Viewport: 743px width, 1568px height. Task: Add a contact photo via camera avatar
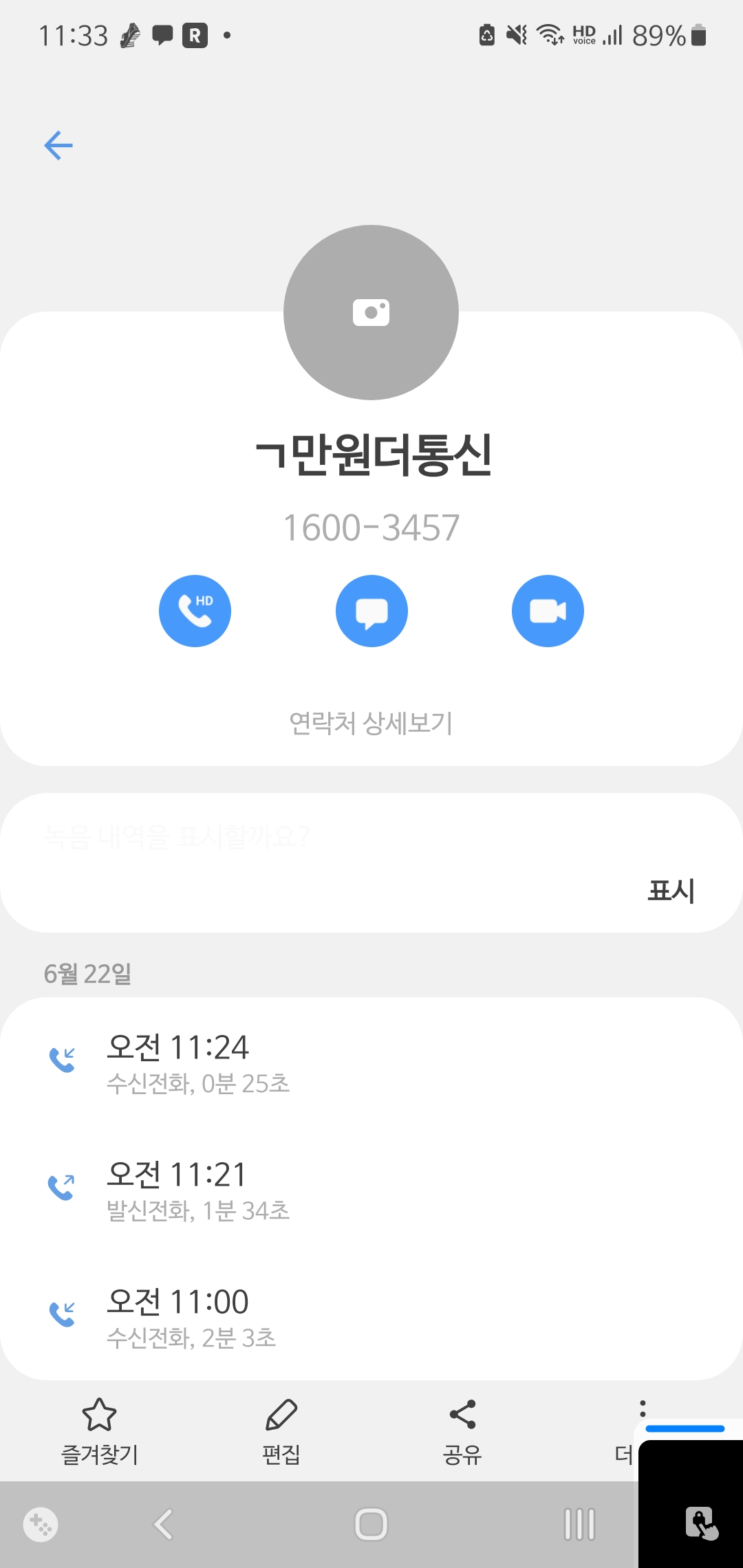click(371, 312)
